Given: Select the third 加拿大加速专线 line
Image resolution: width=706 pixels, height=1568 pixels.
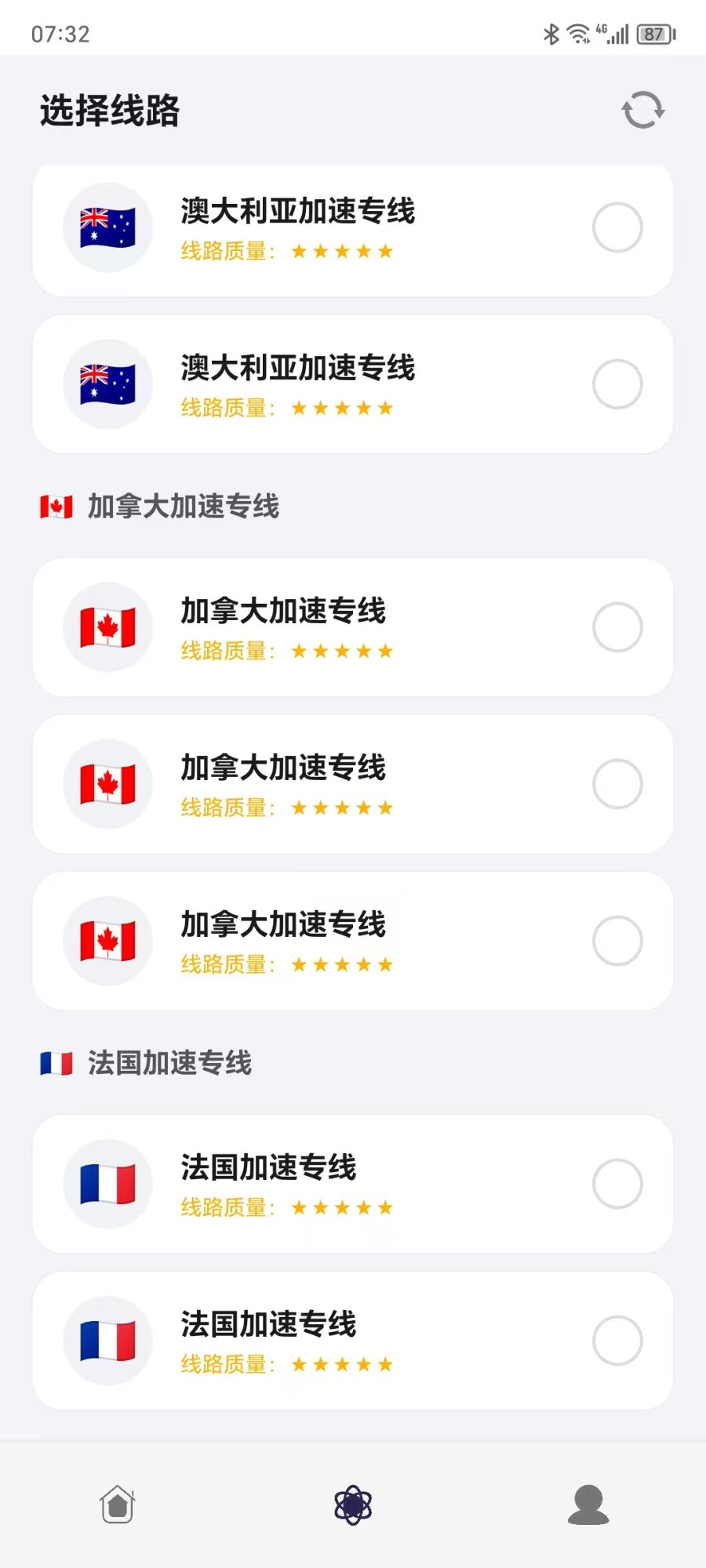Looking at the screenshot, I should pos(353,941).
